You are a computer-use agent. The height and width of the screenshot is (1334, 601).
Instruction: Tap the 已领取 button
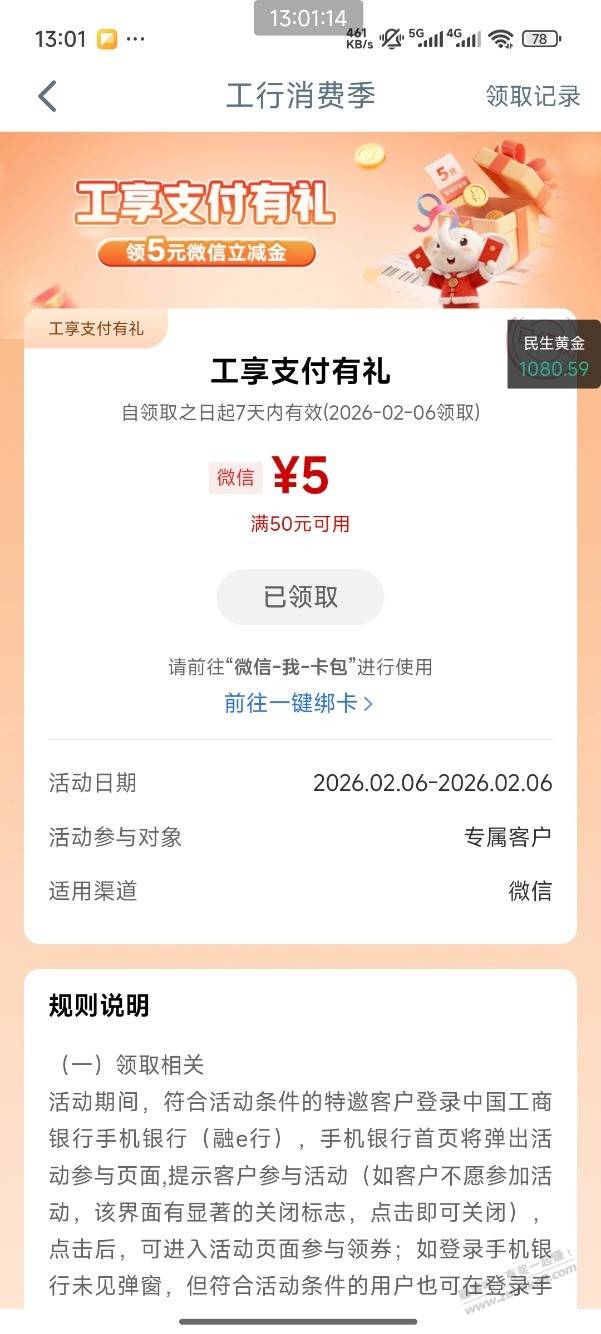[300, 597]
